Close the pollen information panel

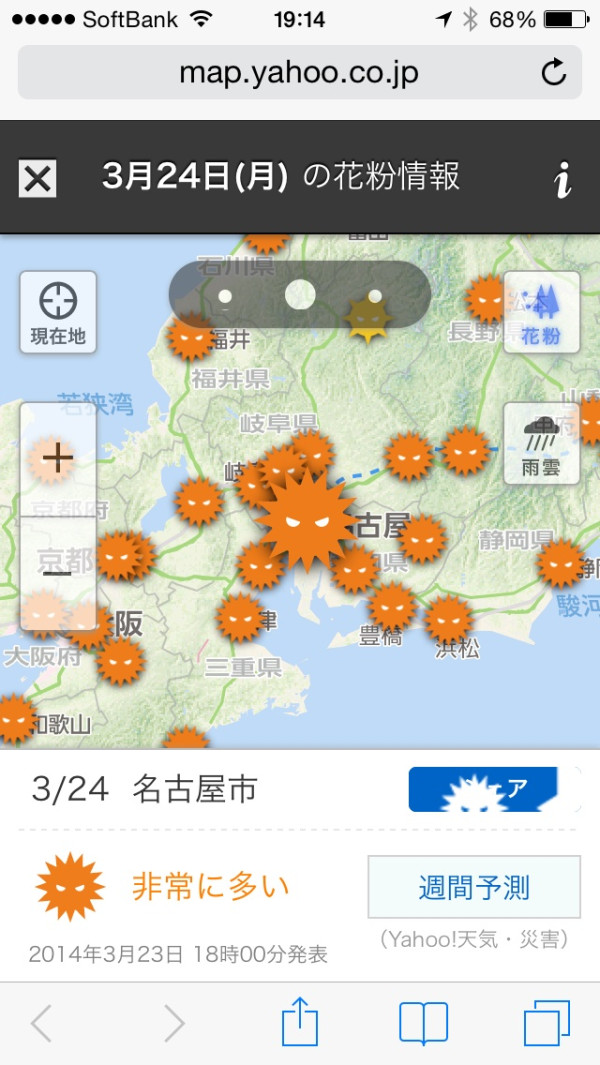(37, 179)
